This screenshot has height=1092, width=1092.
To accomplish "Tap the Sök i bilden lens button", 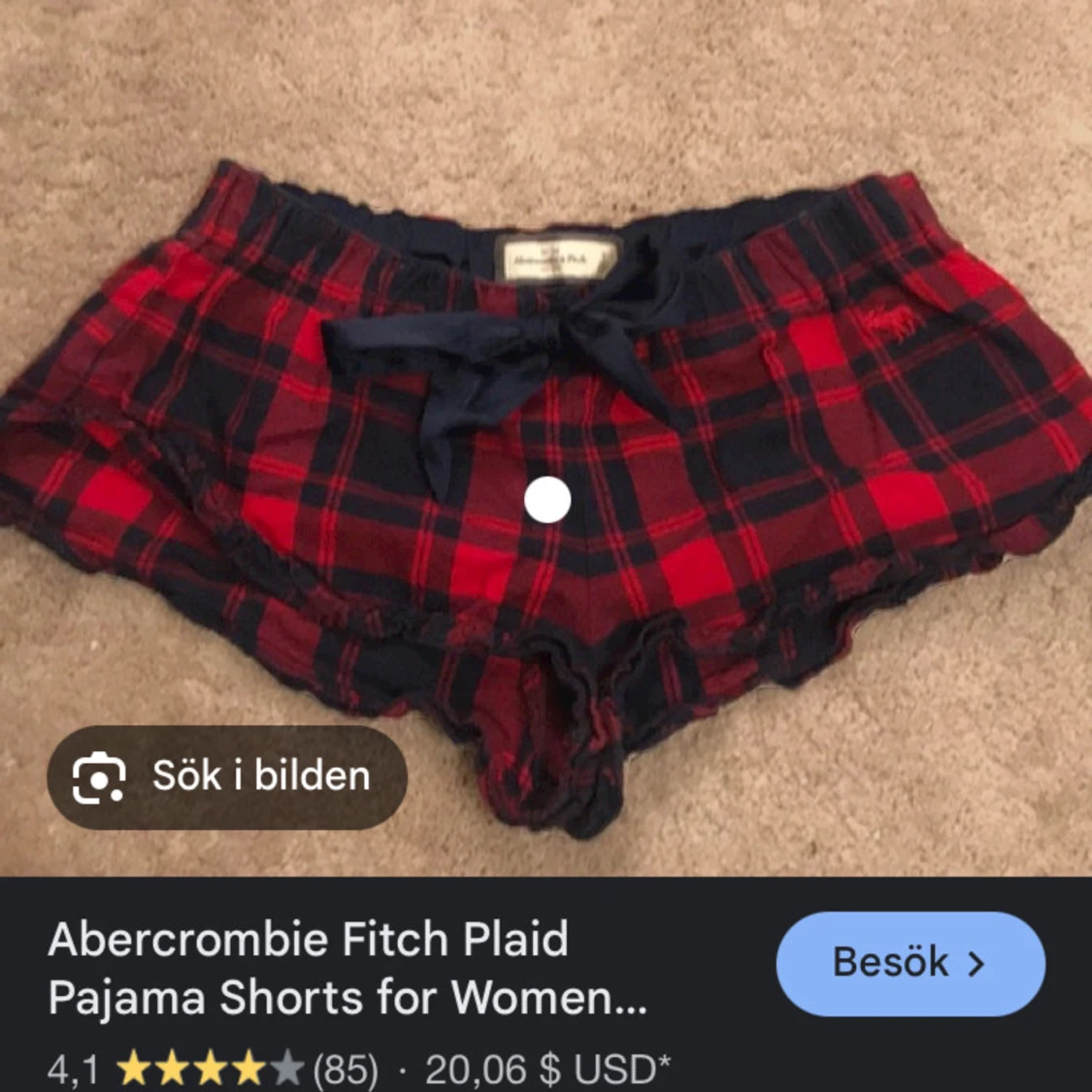I will [226, 778].
